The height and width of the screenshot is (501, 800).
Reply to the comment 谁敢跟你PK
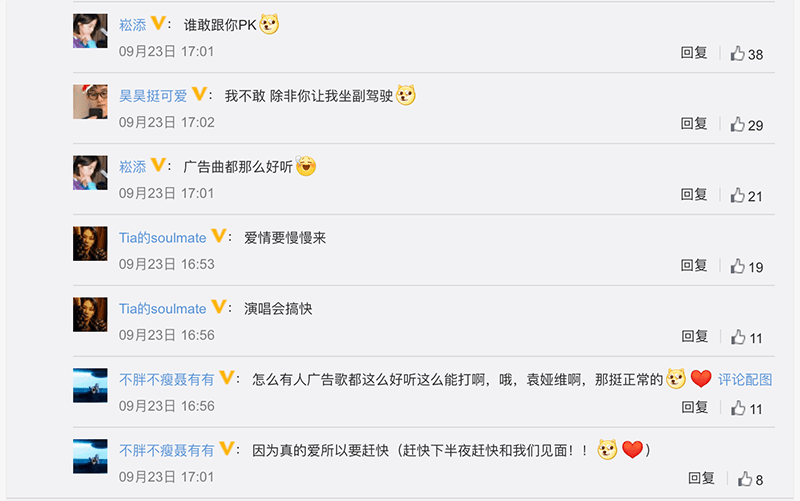(x=694, y=53)
